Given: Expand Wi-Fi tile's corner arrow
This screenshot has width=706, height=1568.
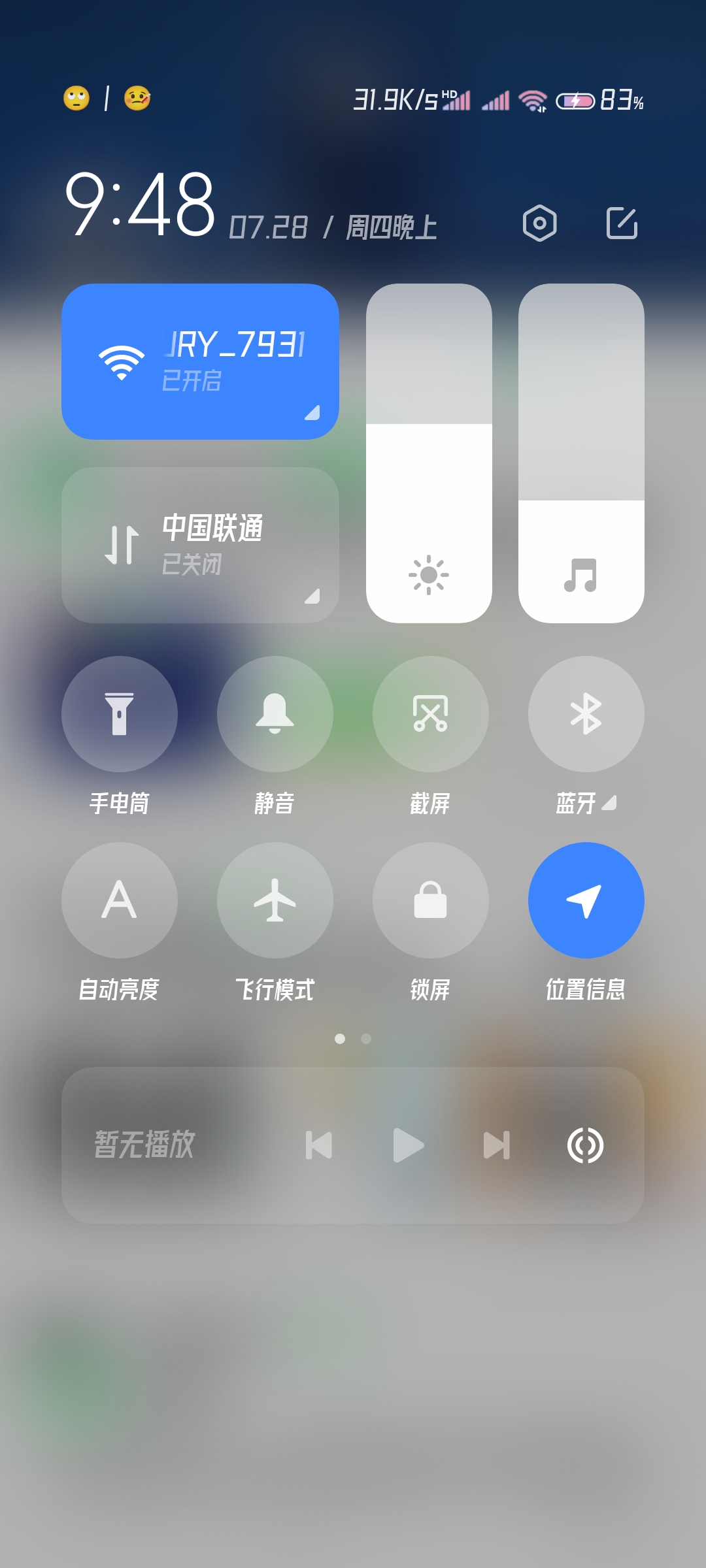Looking at the screenshot, I should click(x=312, y=412).
